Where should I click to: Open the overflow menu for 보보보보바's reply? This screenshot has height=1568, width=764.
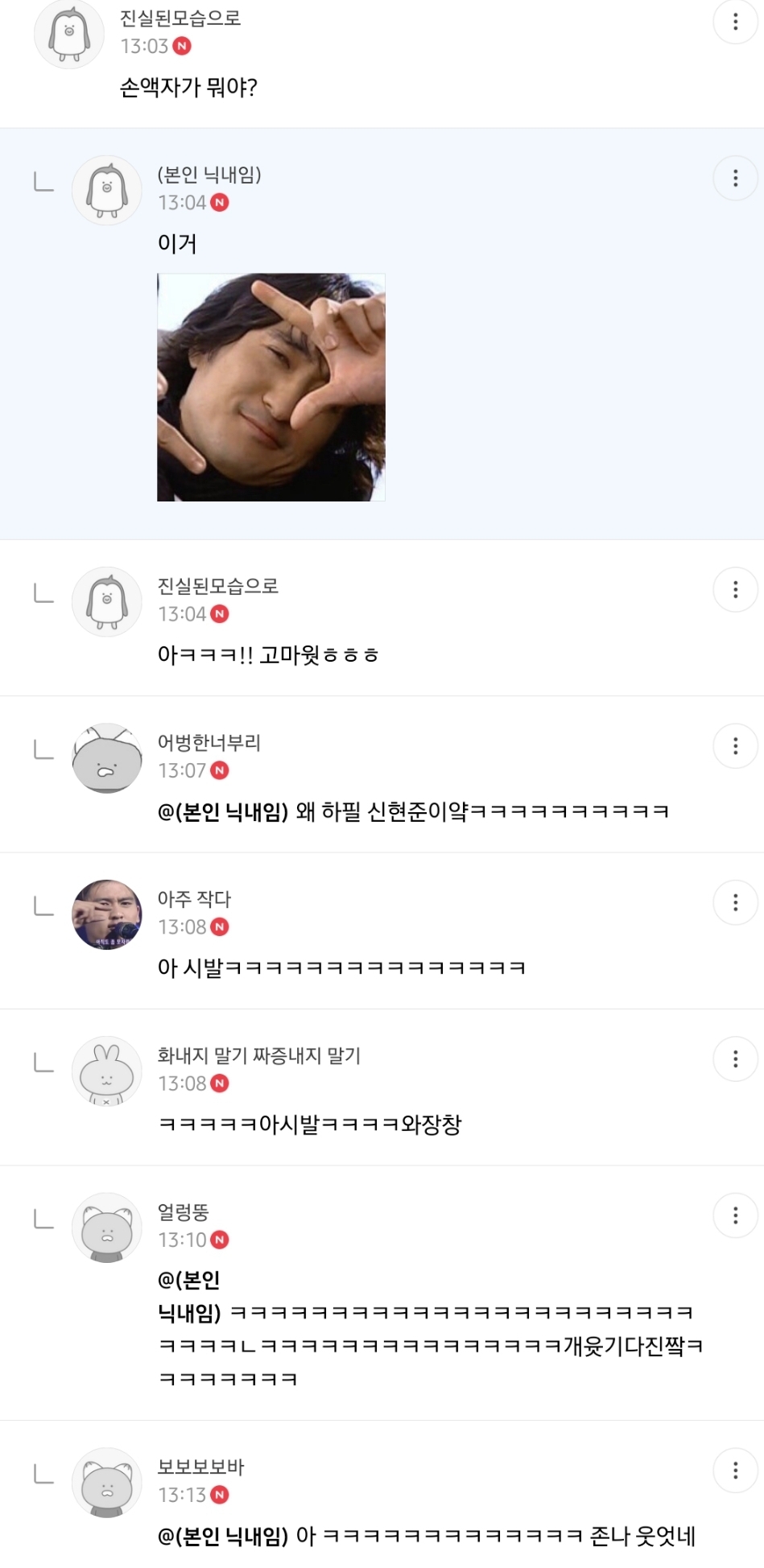coord(735,1471)
